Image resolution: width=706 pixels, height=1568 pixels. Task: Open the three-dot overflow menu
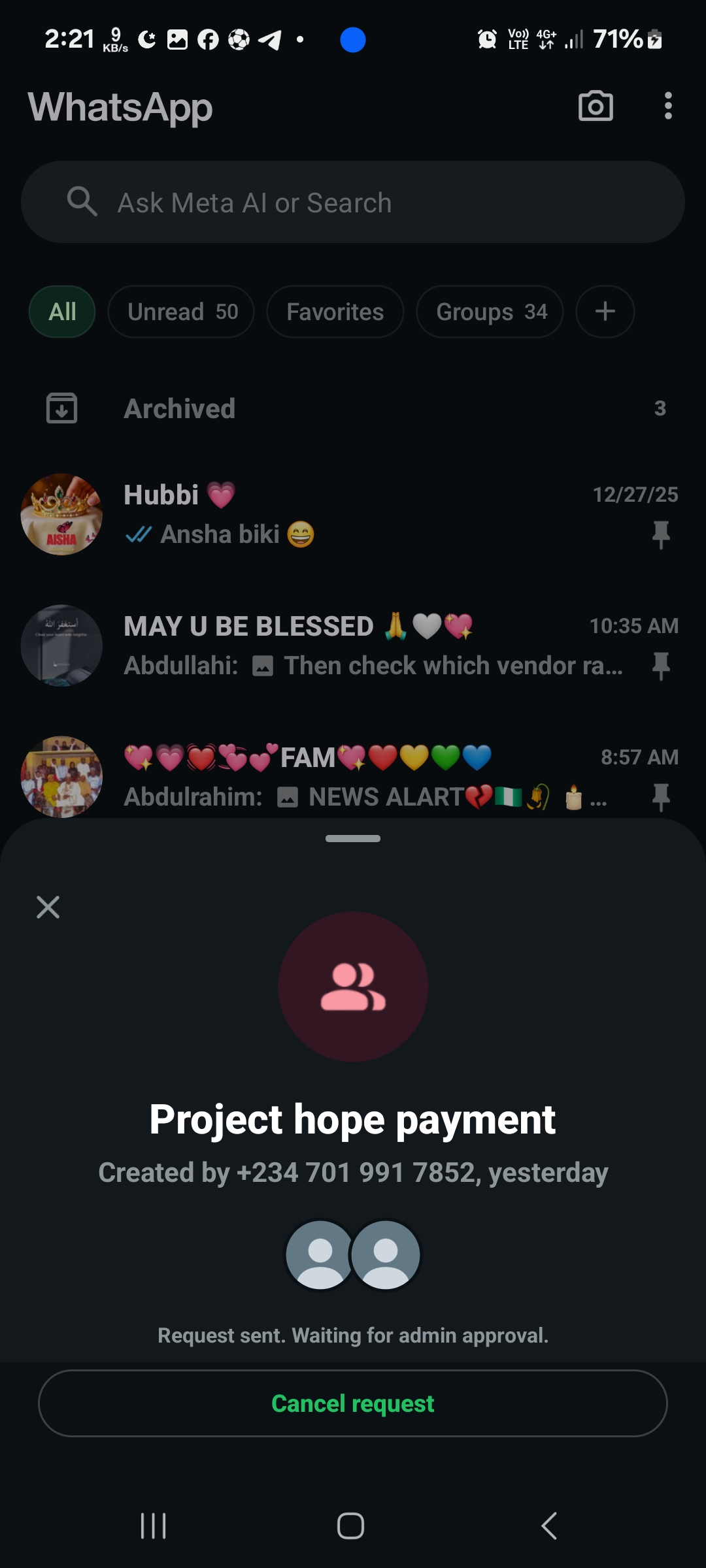pos(667,106)
